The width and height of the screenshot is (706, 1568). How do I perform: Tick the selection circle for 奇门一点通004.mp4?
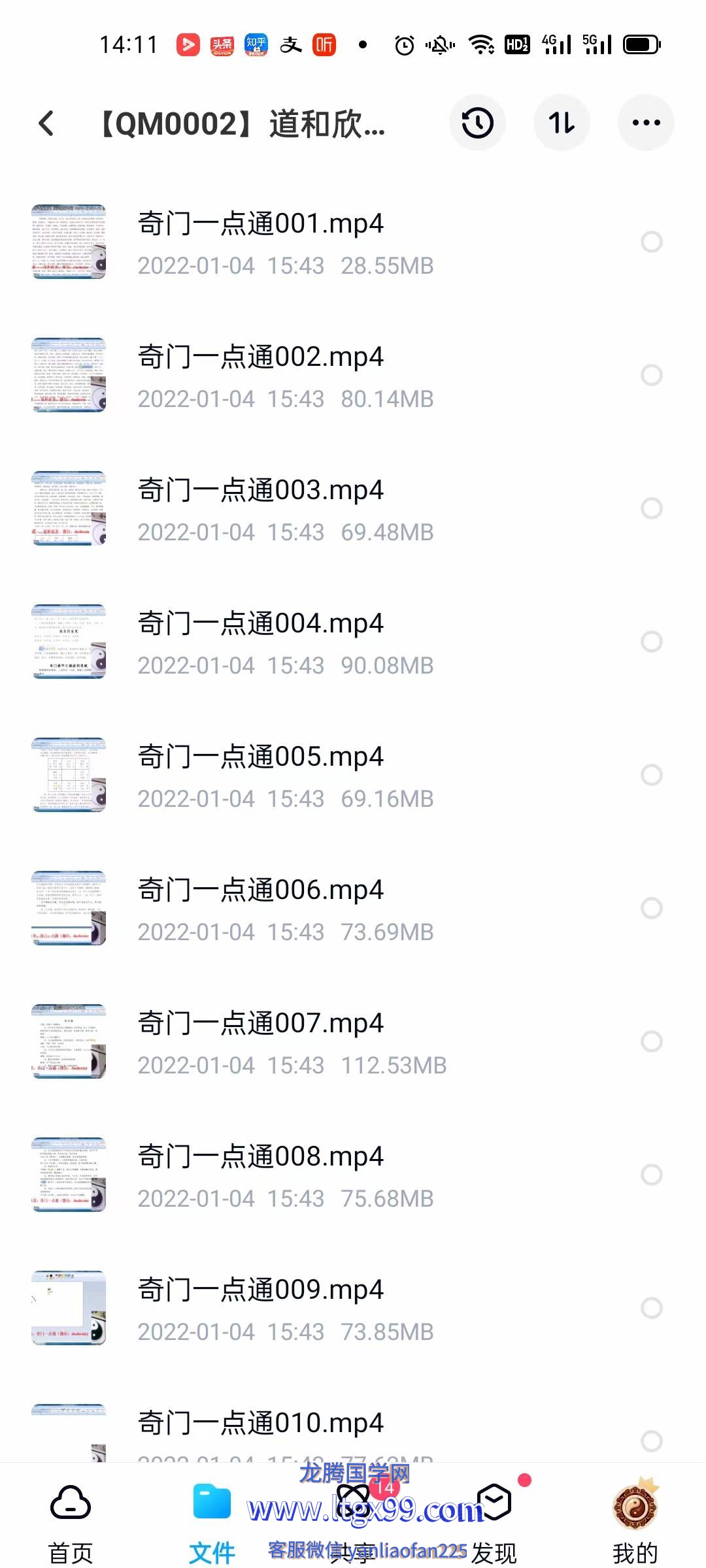point(651,642)
